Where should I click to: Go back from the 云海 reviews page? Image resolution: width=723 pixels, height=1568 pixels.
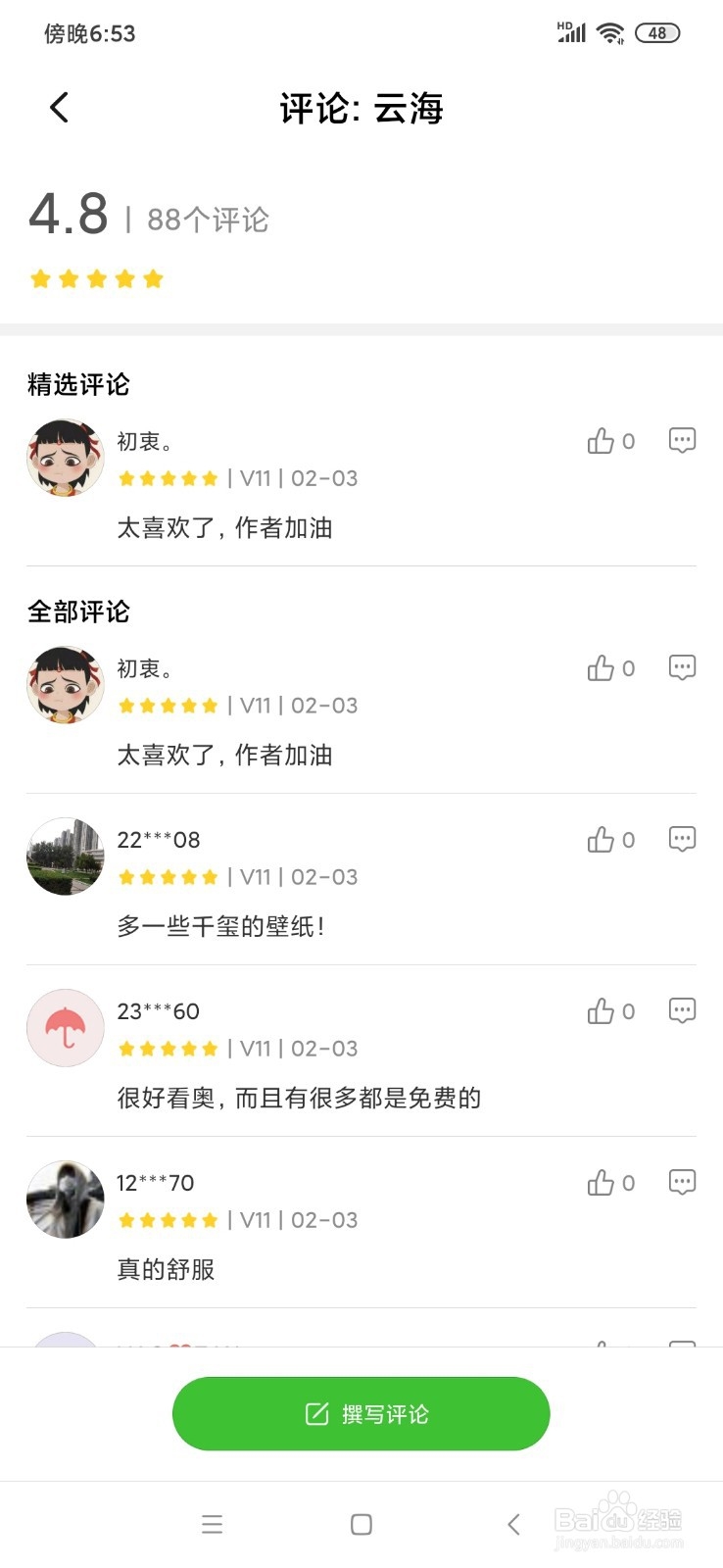click(x=60, y=108)
